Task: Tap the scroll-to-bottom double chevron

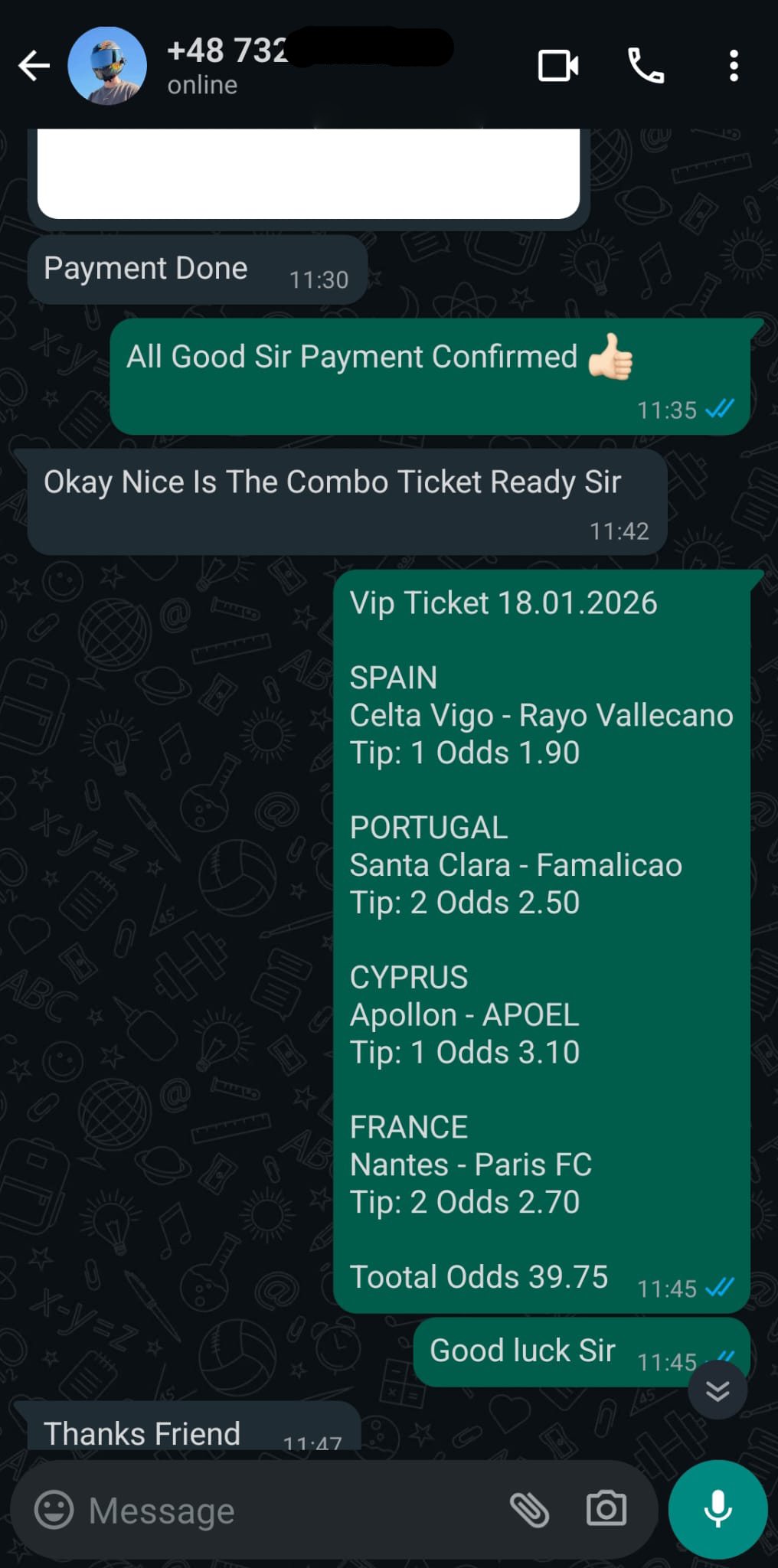Action: [717, 1390]
